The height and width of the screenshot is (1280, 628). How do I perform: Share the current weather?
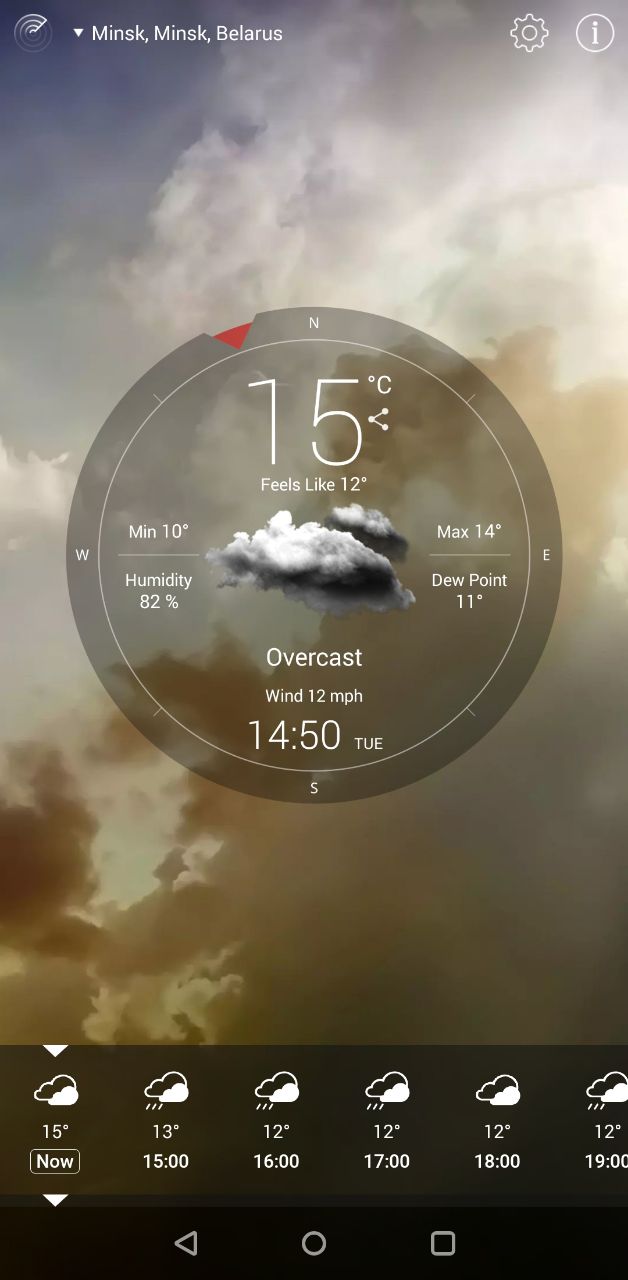tap(378, 419)
